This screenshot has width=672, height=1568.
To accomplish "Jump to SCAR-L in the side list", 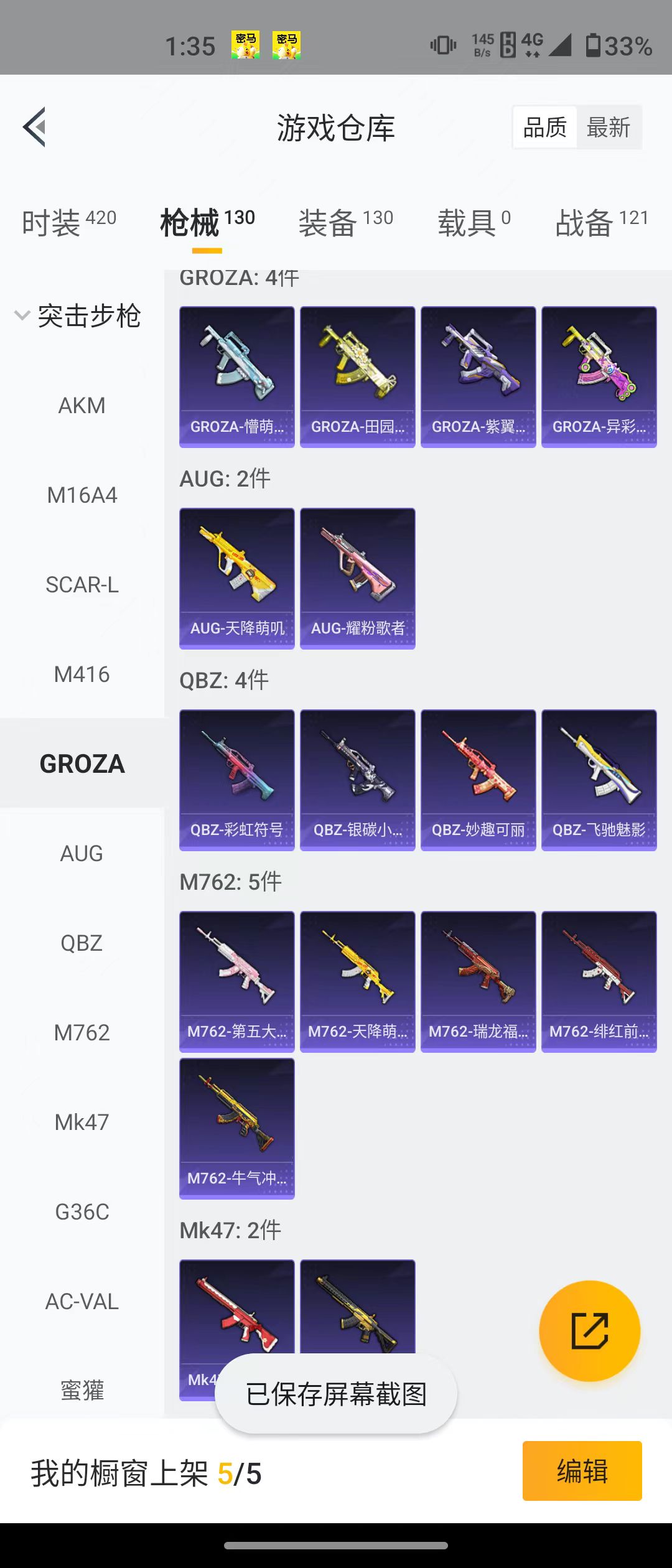I will pos(82,585).
